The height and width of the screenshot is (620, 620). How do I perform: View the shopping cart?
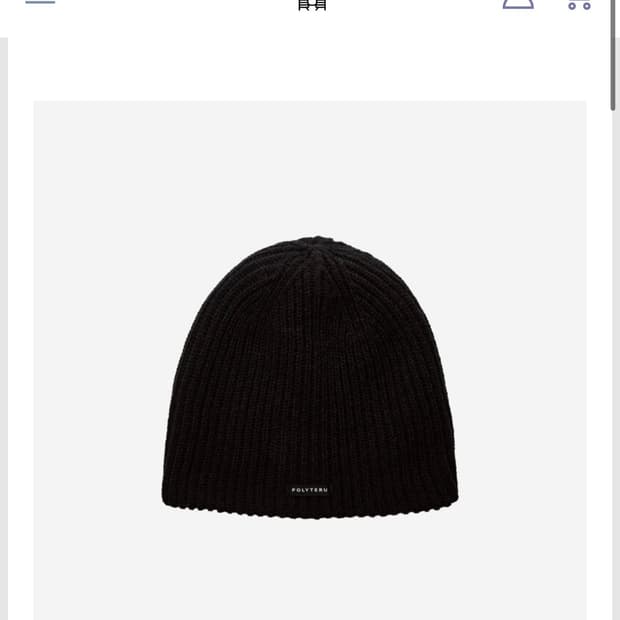(x=579, y=4)
